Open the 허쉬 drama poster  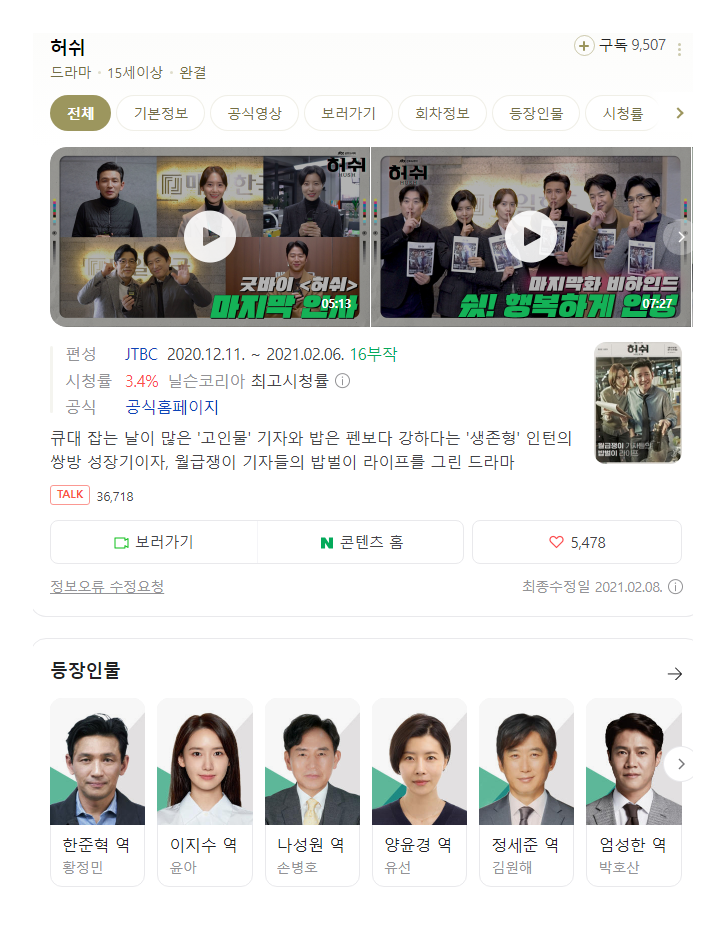pyautogui.click(x=637, y=402)
